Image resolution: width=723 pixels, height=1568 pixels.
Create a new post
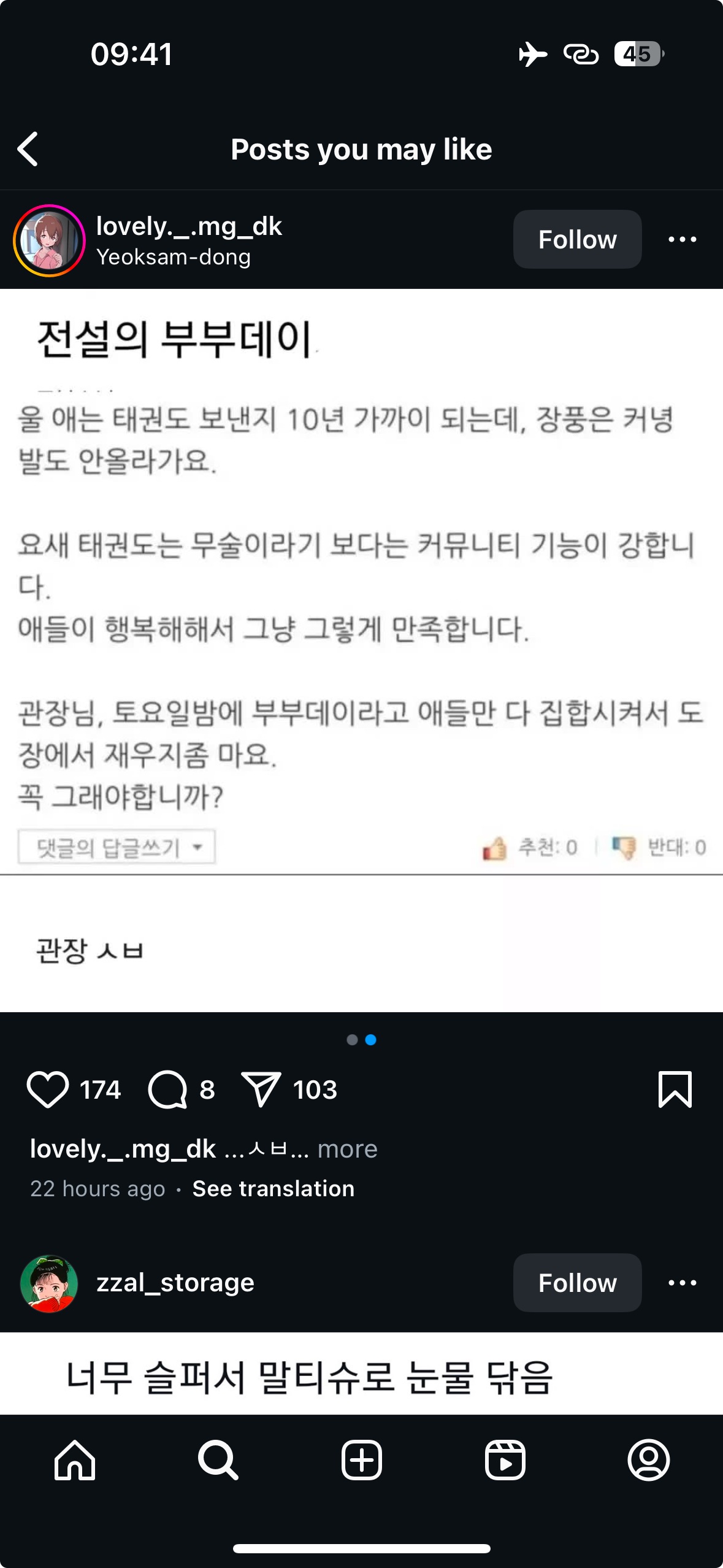point(361,1460)
